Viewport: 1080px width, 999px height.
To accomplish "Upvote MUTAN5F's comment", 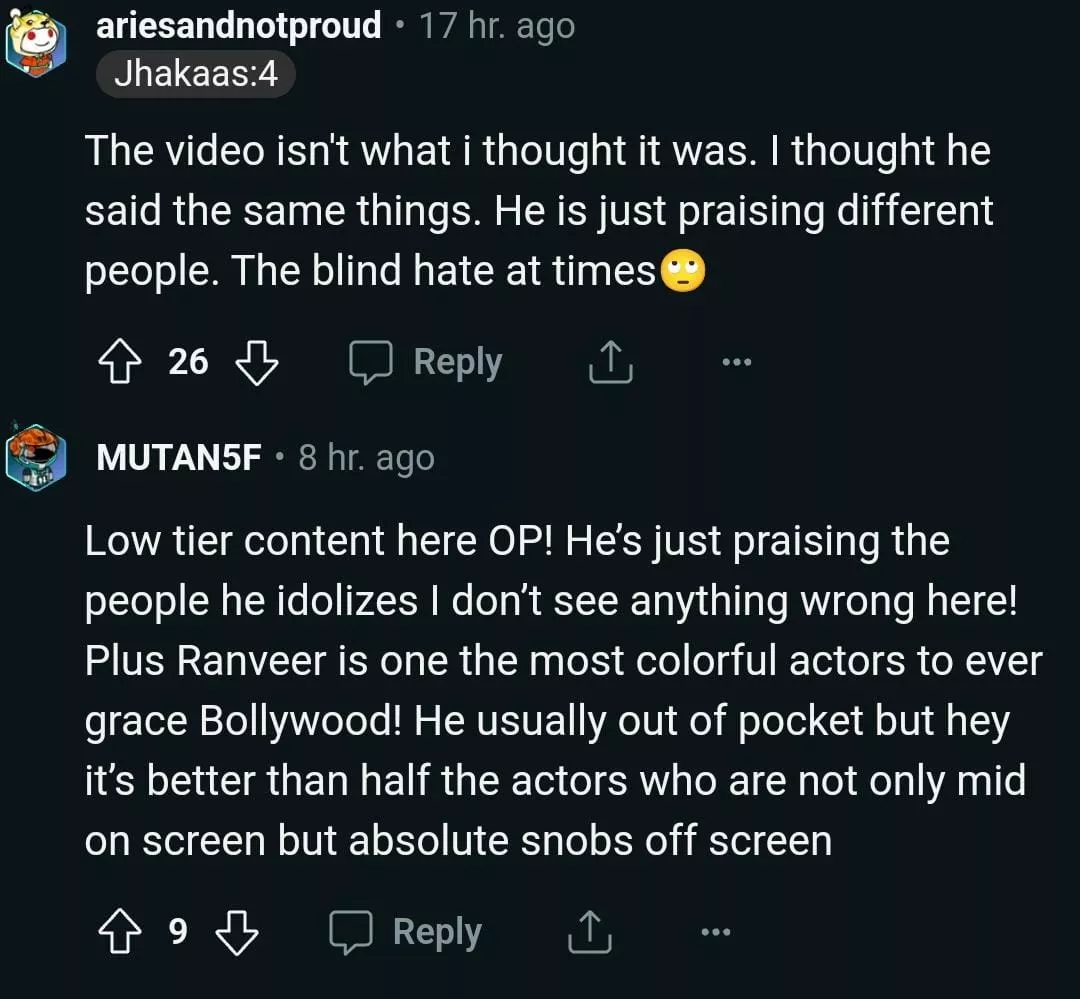I will [x=119, y=933].
